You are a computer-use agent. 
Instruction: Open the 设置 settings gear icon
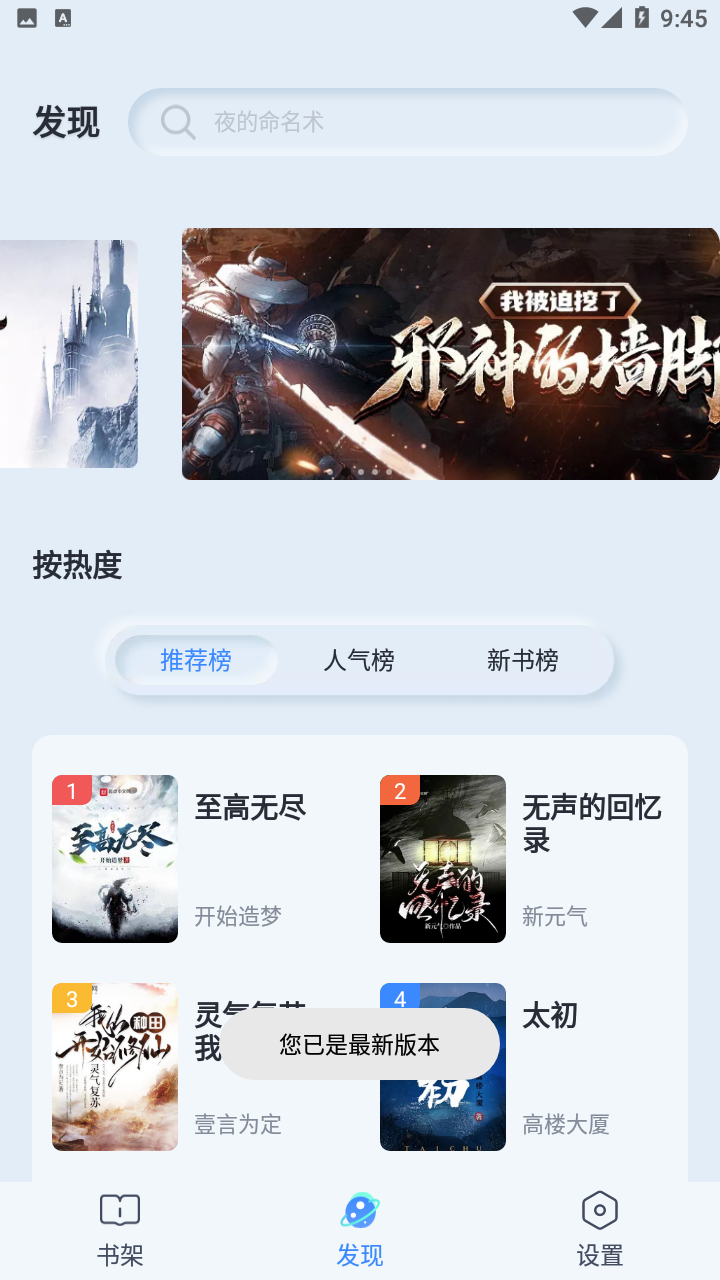[599, 1210]
